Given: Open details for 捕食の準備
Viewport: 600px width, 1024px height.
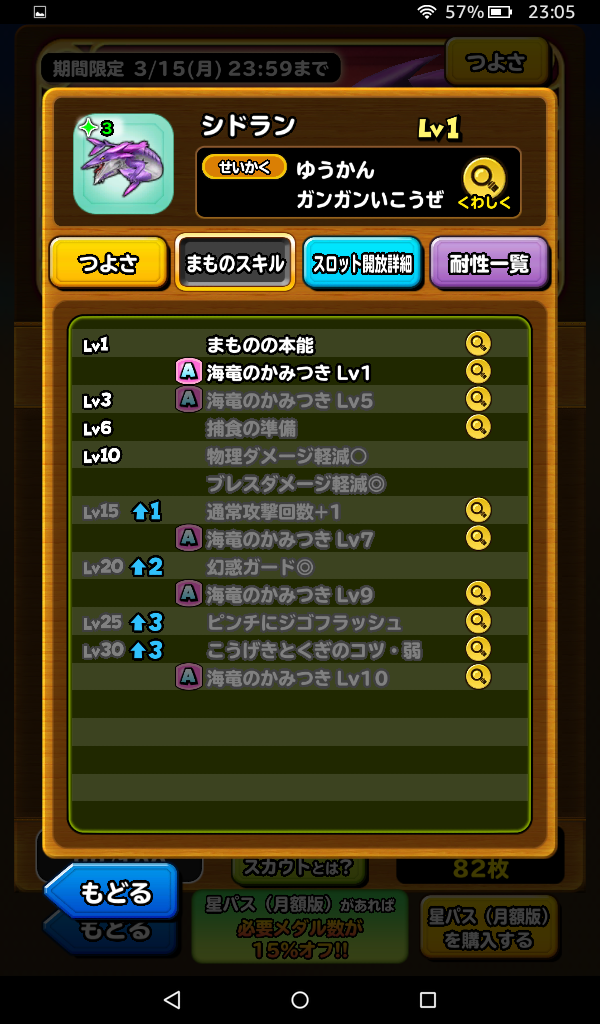Looking at the screenshot, I should (x=479, y=428).
